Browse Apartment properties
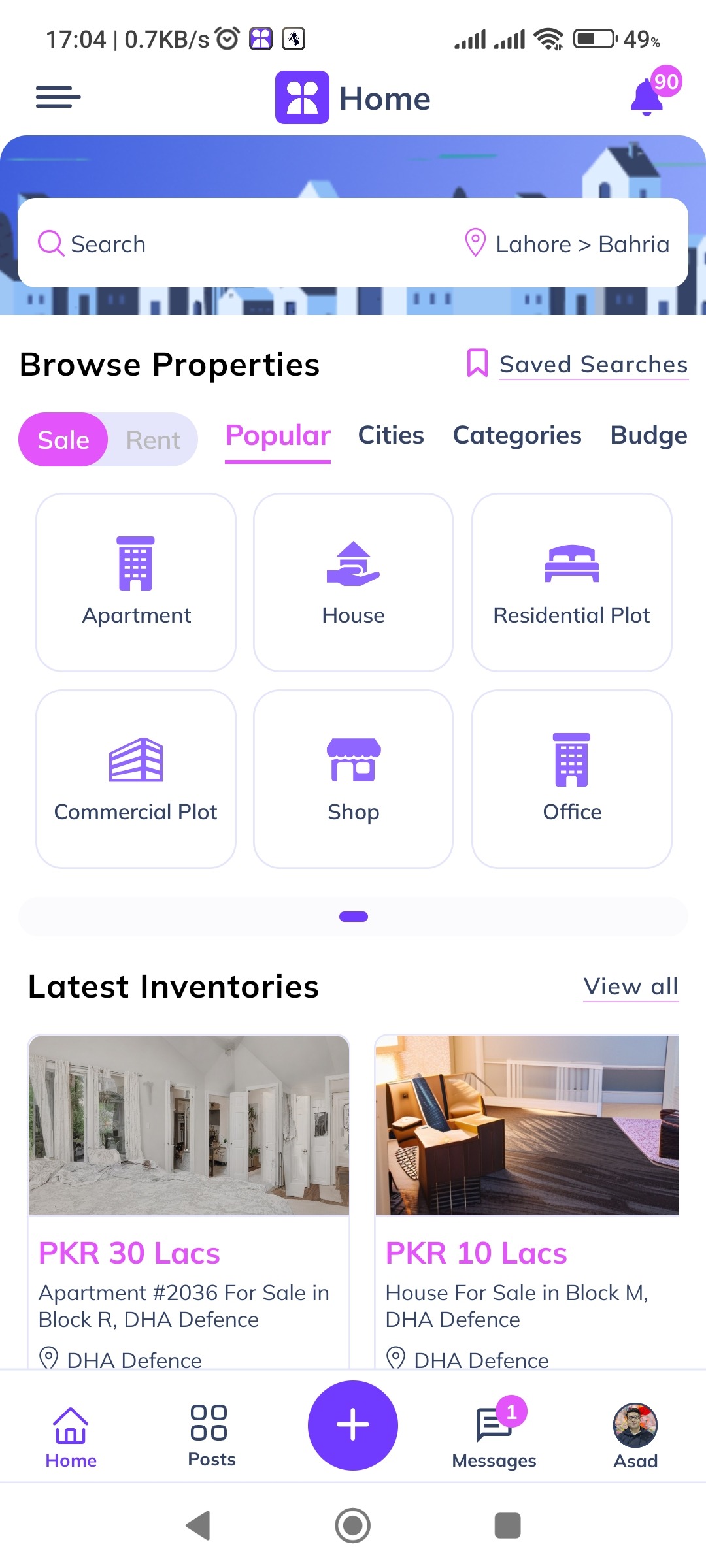The image size is (706, 1568). (x=136, y=582)
